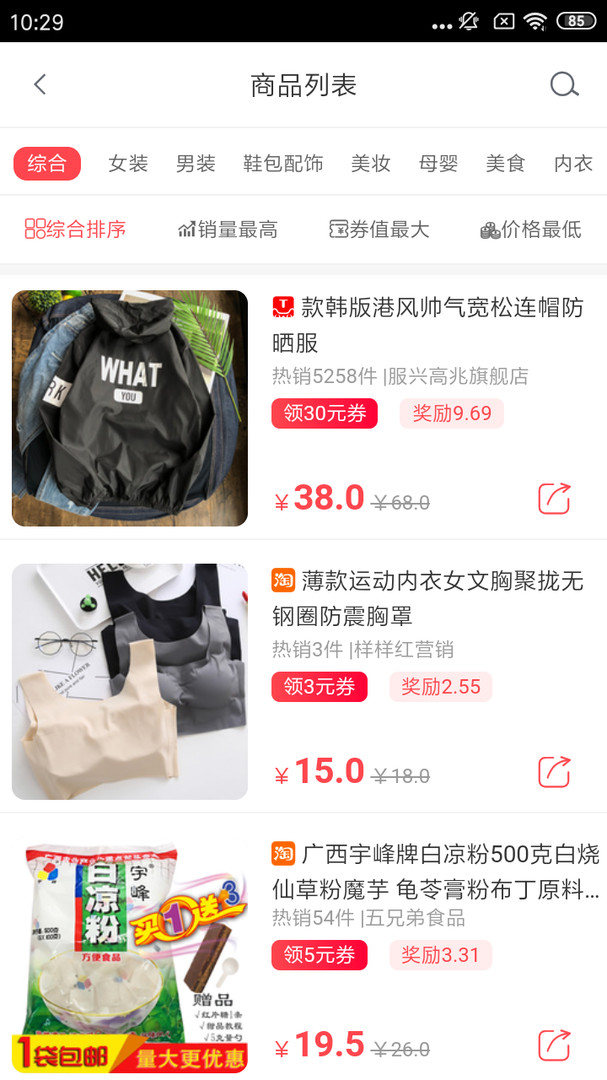Show the 美妆 category
The width and height of the screenshot is (607, 1080).
tap(370, 163)
